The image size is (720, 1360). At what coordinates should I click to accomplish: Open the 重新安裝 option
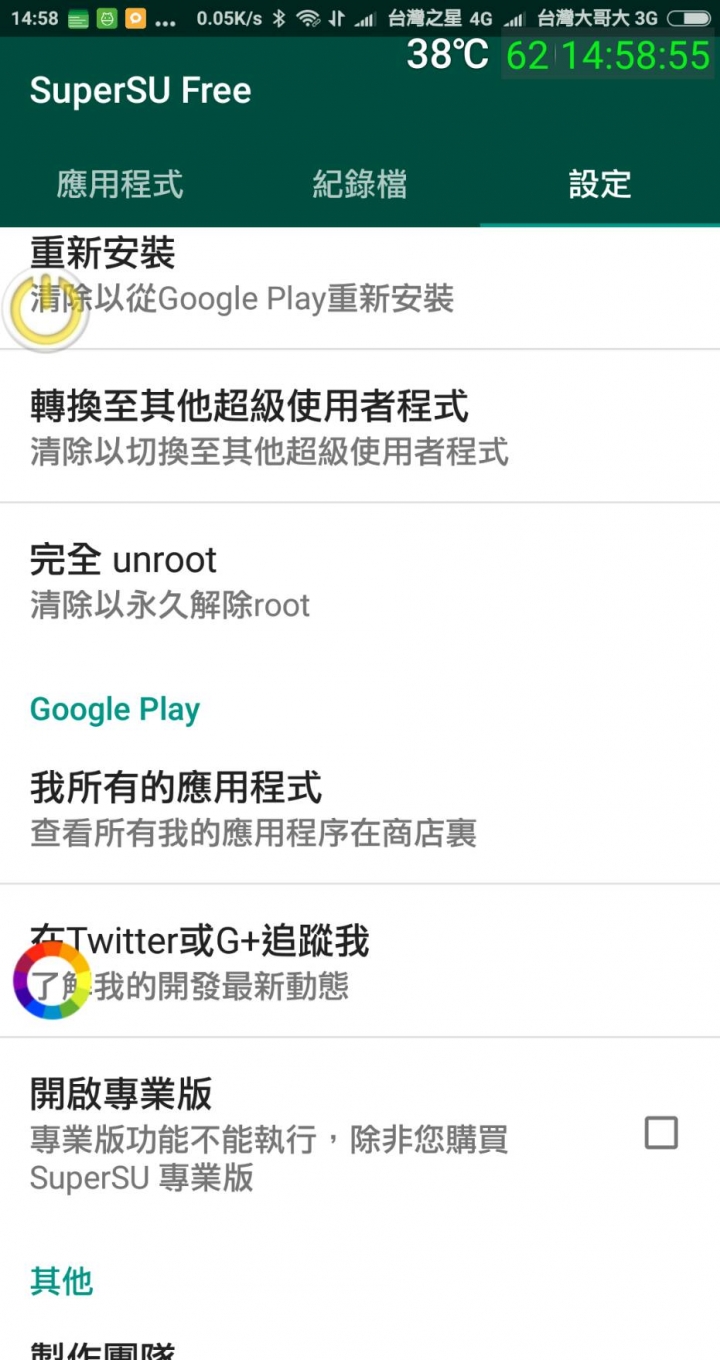coord(360,288)
